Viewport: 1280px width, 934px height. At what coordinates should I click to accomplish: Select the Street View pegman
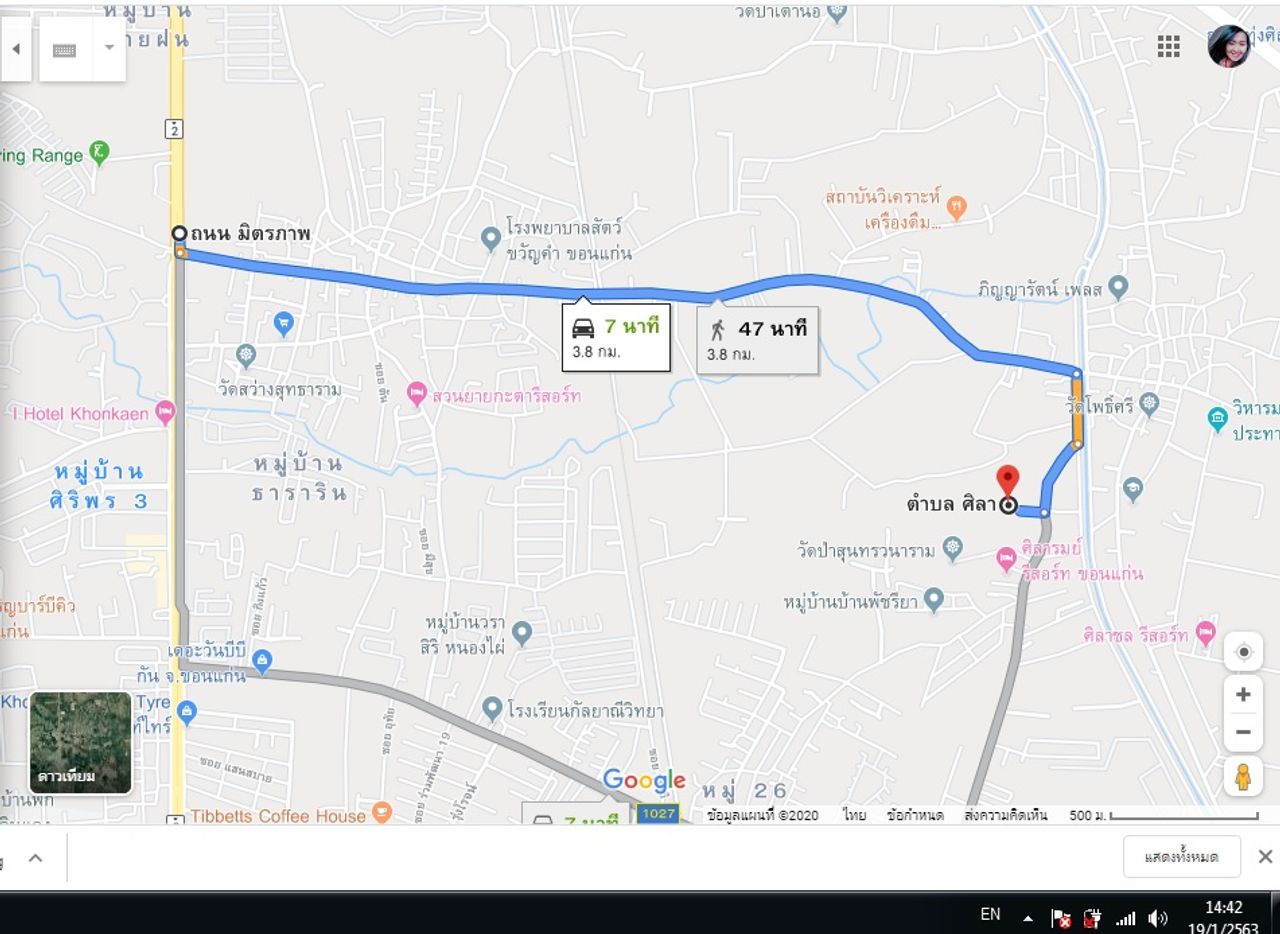[1243, 776]
